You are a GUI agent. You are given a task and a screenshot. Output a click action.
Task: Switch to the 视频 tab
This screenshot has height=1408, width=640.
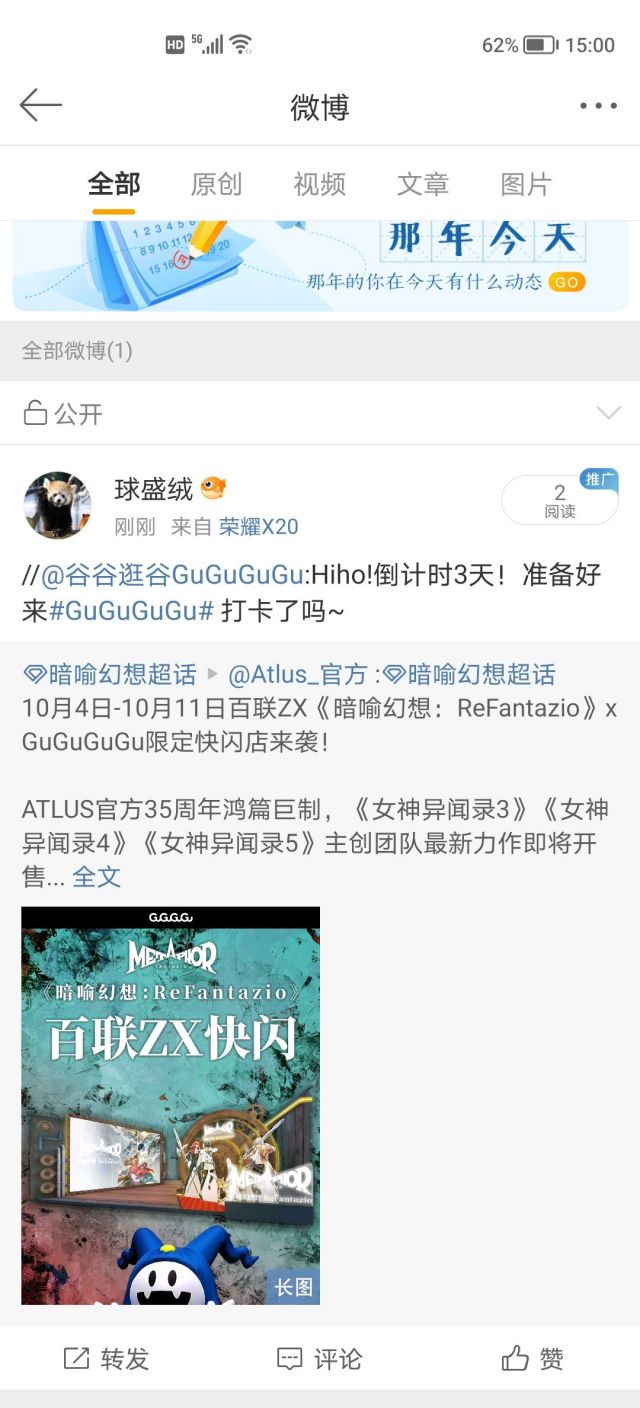click(x=319, y=184)
